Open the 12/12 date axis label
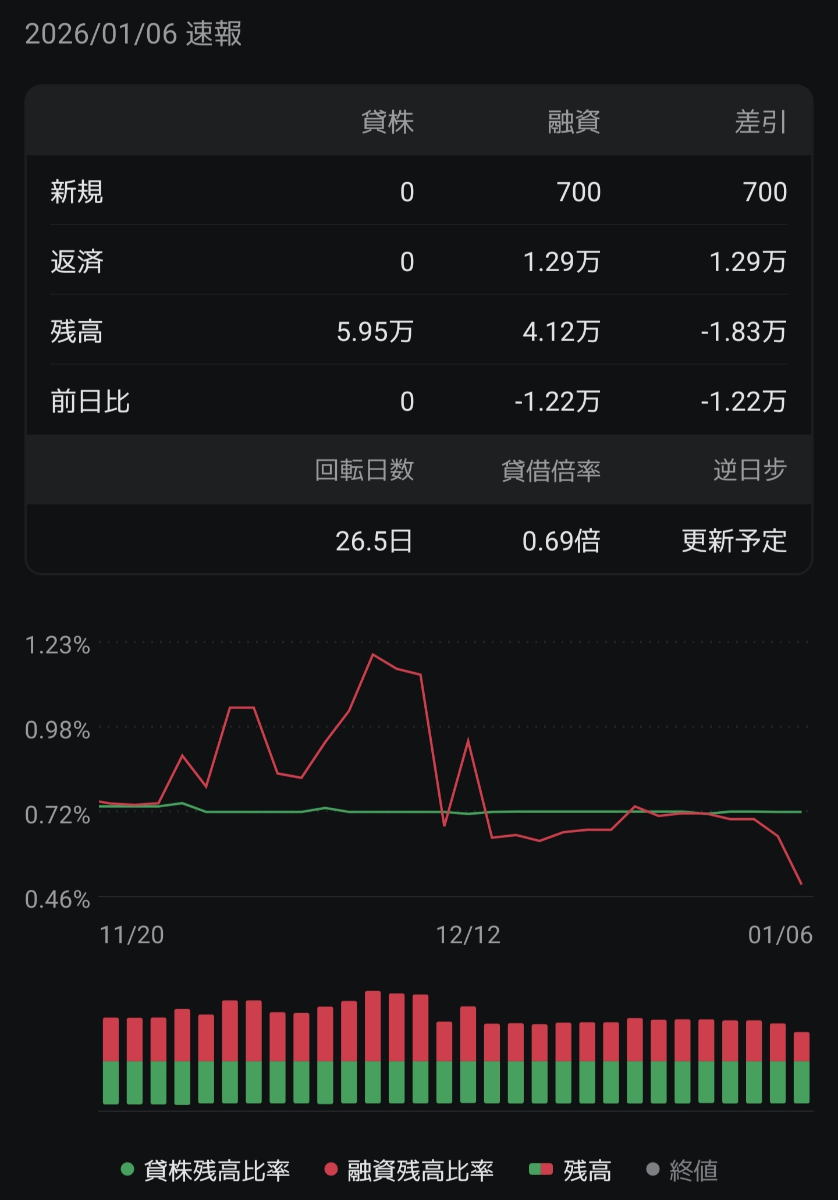Image resolution: width=838 pixels, height=1200 pixels. (x=470, y=938)
